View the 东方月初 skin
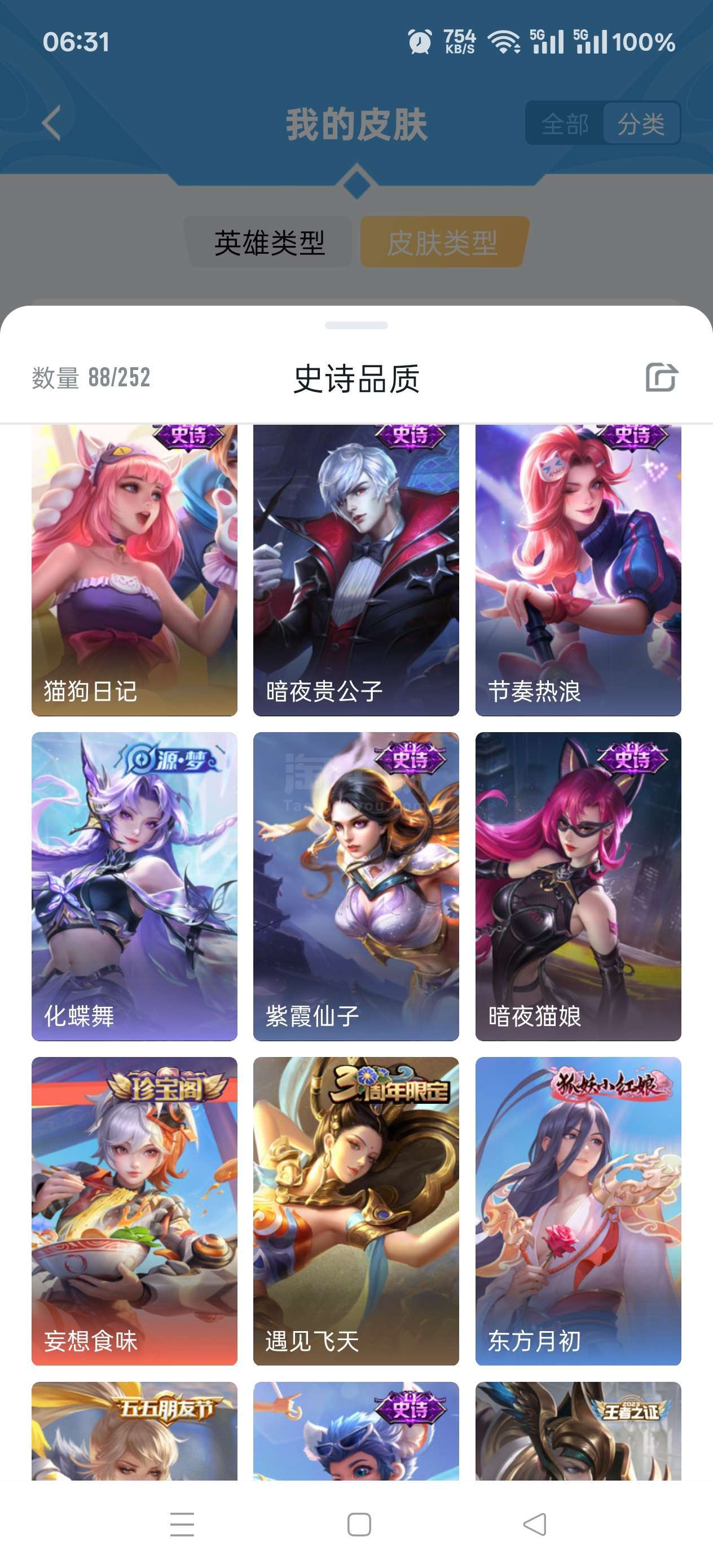 coord(578,1212)
